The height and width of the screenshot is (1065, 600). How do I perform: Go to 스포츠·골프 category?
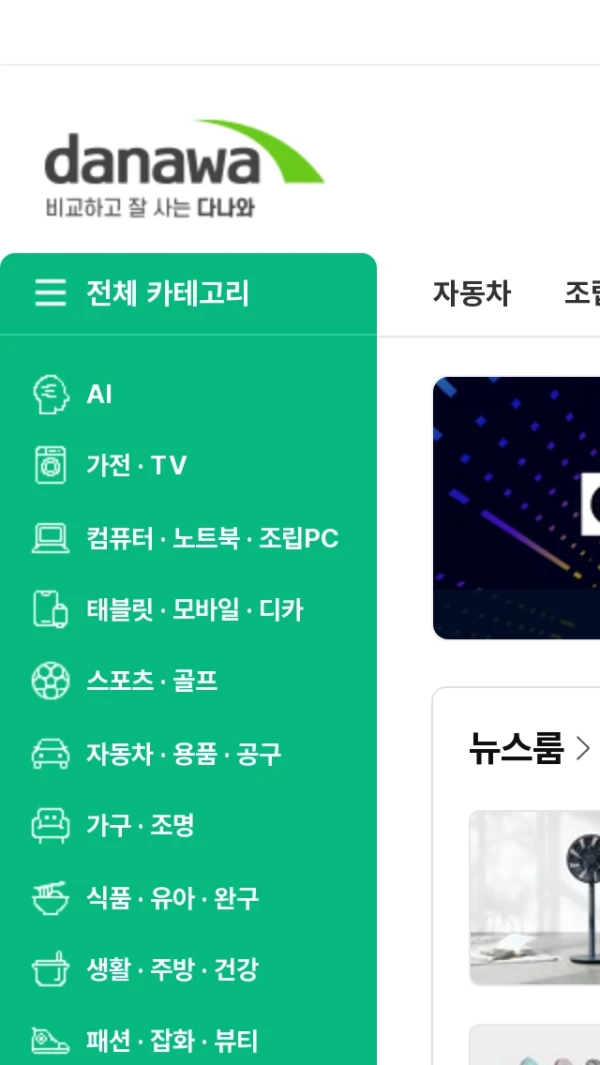click(151, 682)
